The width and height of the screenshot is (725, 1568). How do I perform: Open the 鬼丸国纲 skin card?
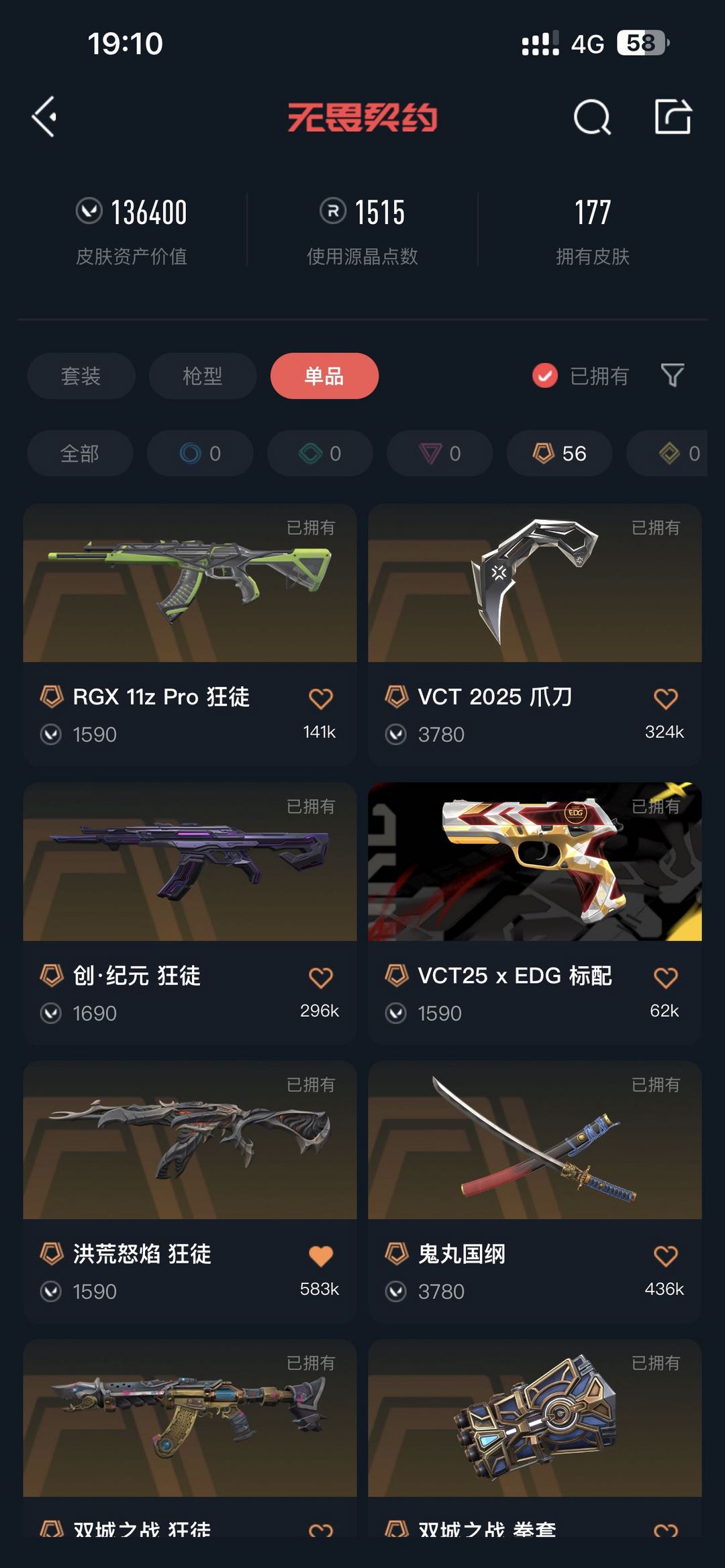click(x=535, y=1141)
